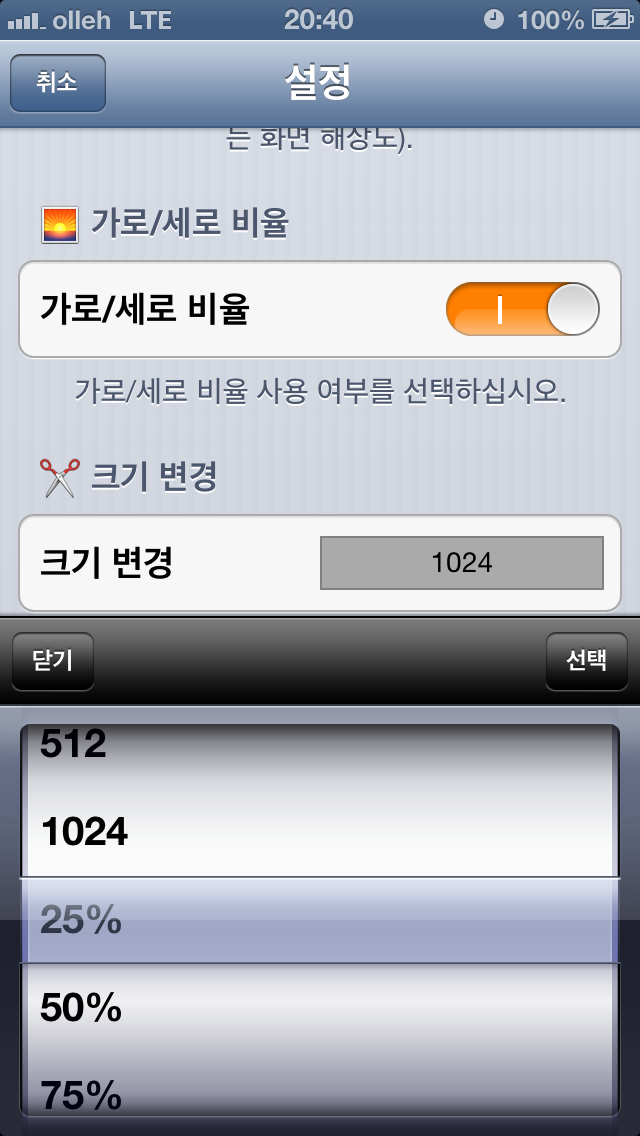Choose 1024 in the size picker
This screenshot has height=1136, width=640.
pyautogui.click(x=320, y=832)
